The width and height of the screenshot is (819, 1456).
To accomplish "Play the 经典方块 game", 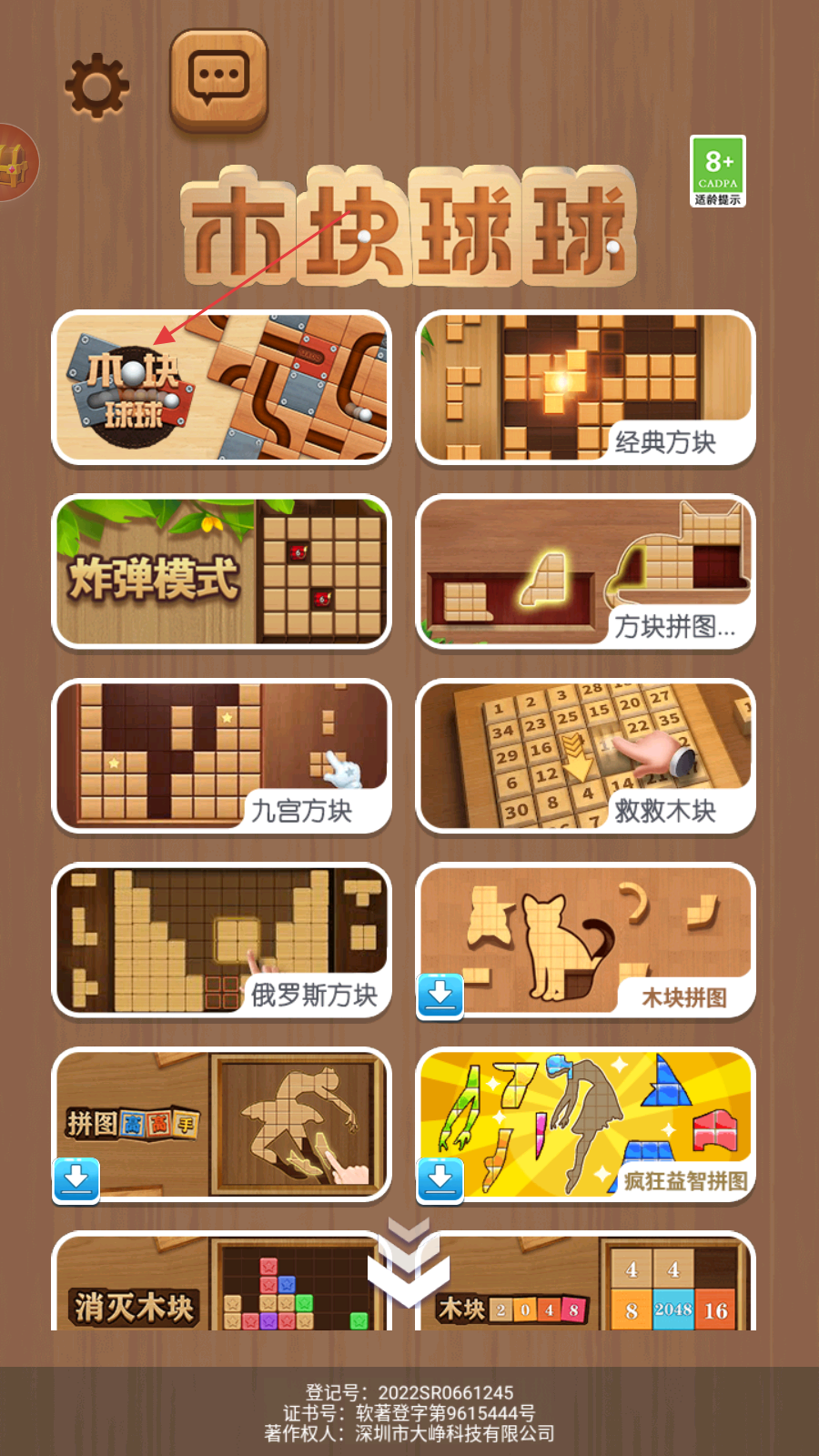I will coord(585,388).
